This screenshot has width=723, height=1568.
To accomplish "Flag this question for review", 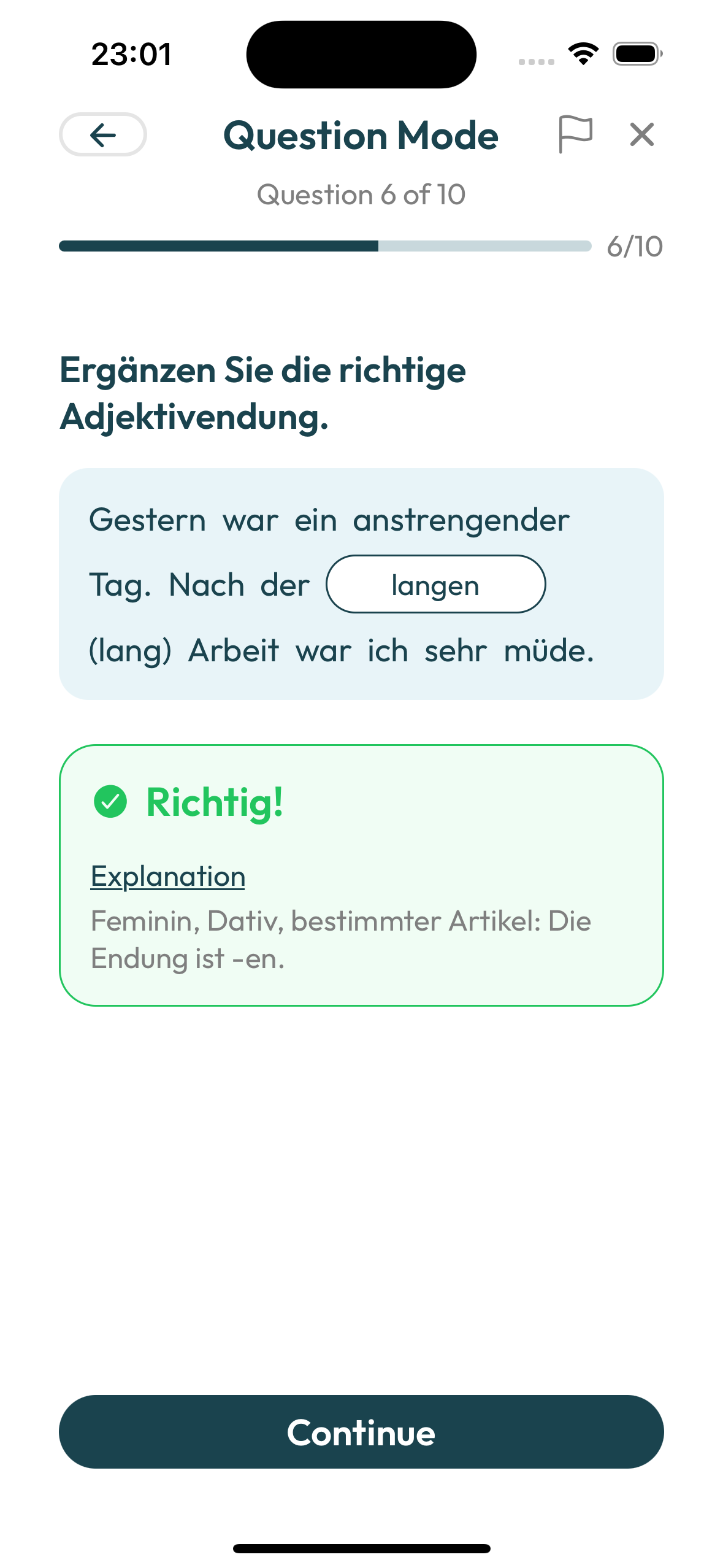I will [575, 134].
